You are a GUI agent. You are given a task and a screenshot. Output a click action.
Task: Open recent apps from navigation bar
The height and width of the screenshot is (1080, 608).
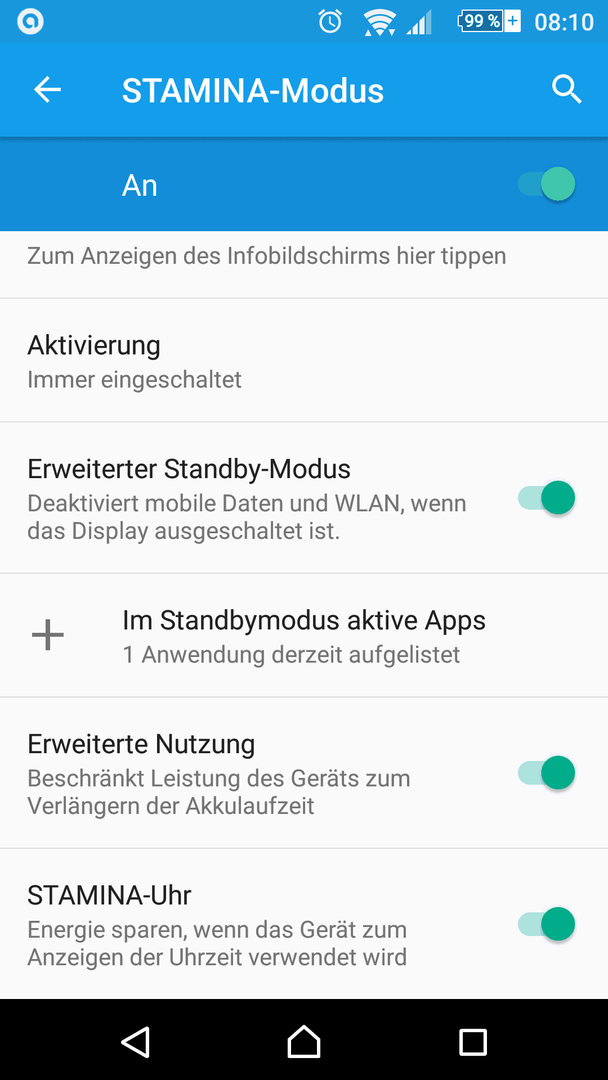[x=473, y=1041]
